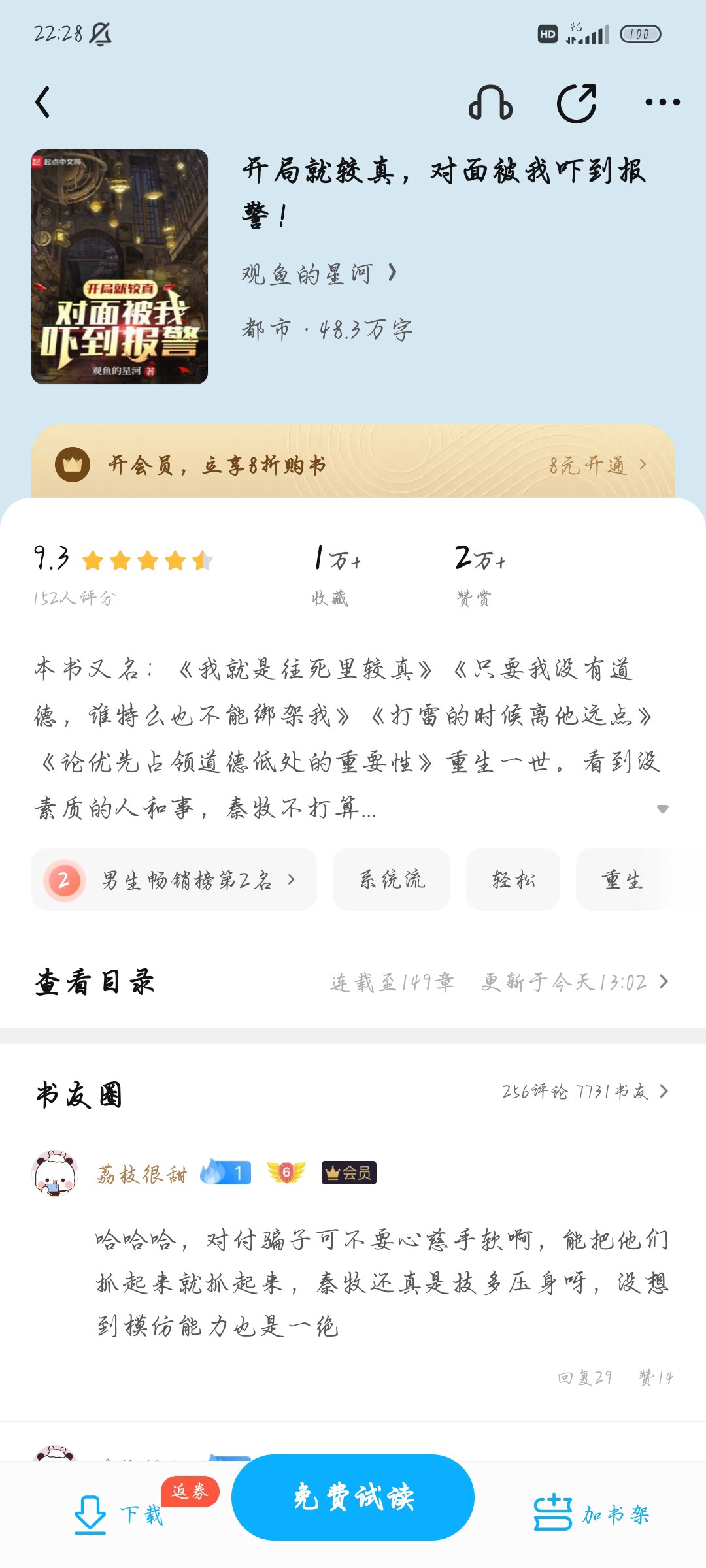The height and width of the screenshot is (1568, 706).
Task: Select the 重生 tag
Action: point(622,880)
